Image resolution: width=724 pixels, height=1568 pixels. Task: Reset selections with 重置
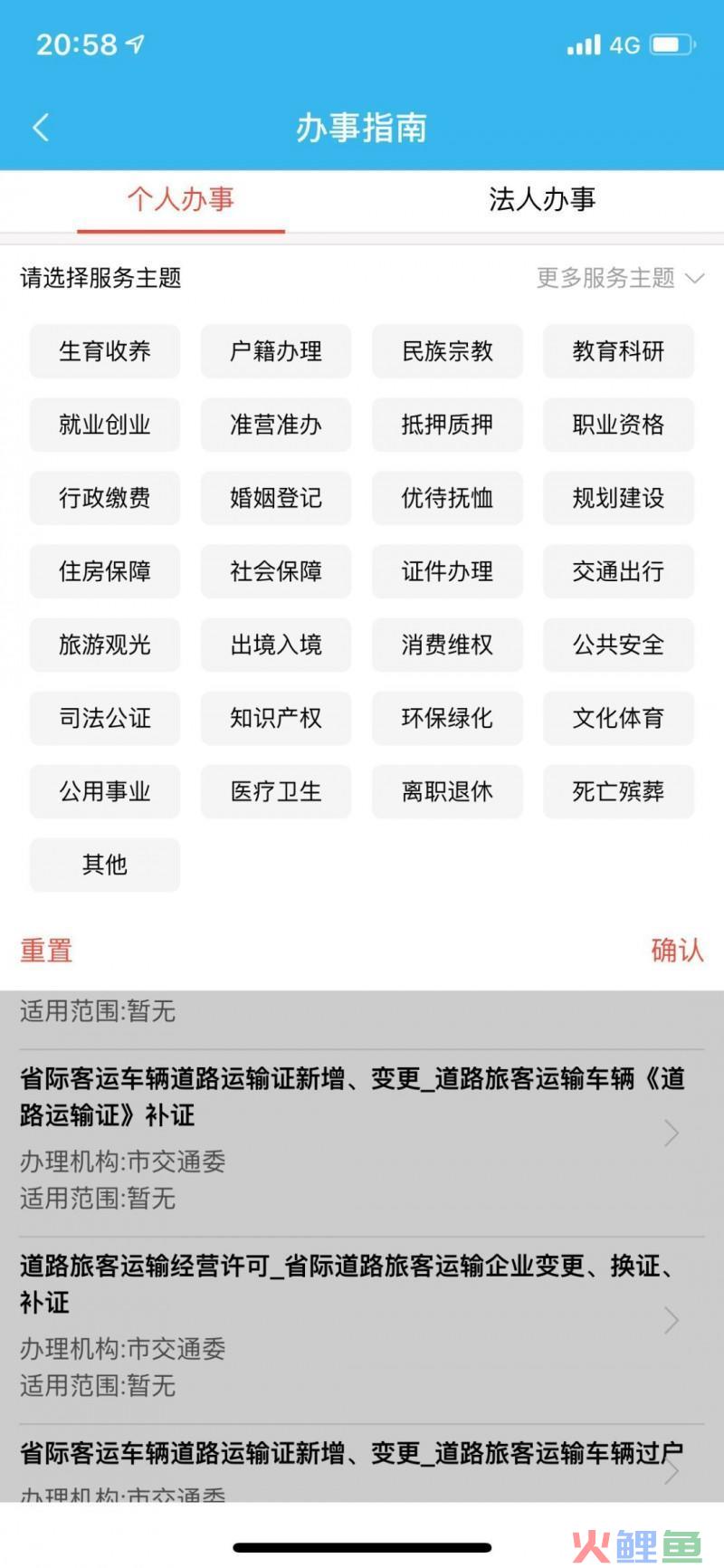(x=46, y=951)
